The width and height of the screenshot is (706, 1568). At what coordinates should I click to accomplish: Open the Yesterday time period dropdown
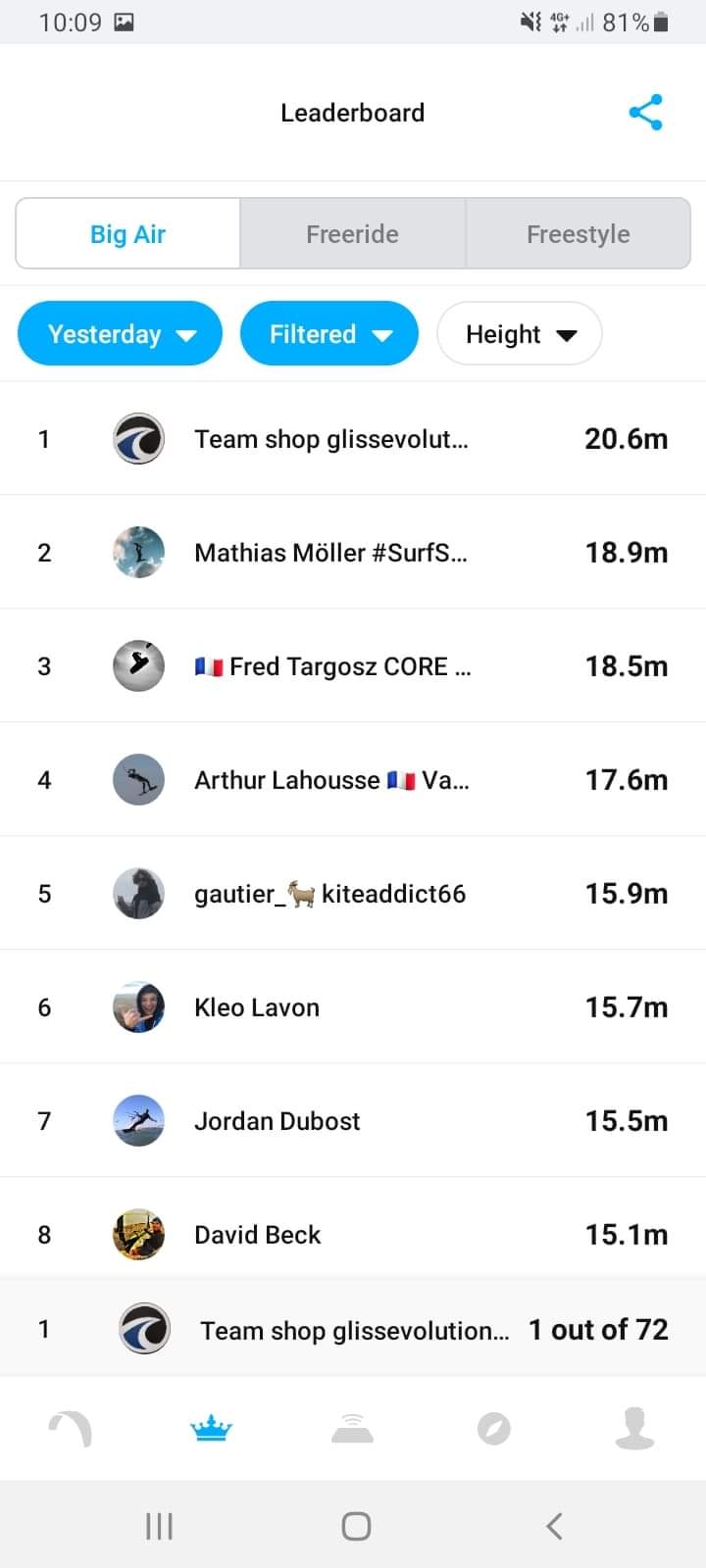(120, 334)
